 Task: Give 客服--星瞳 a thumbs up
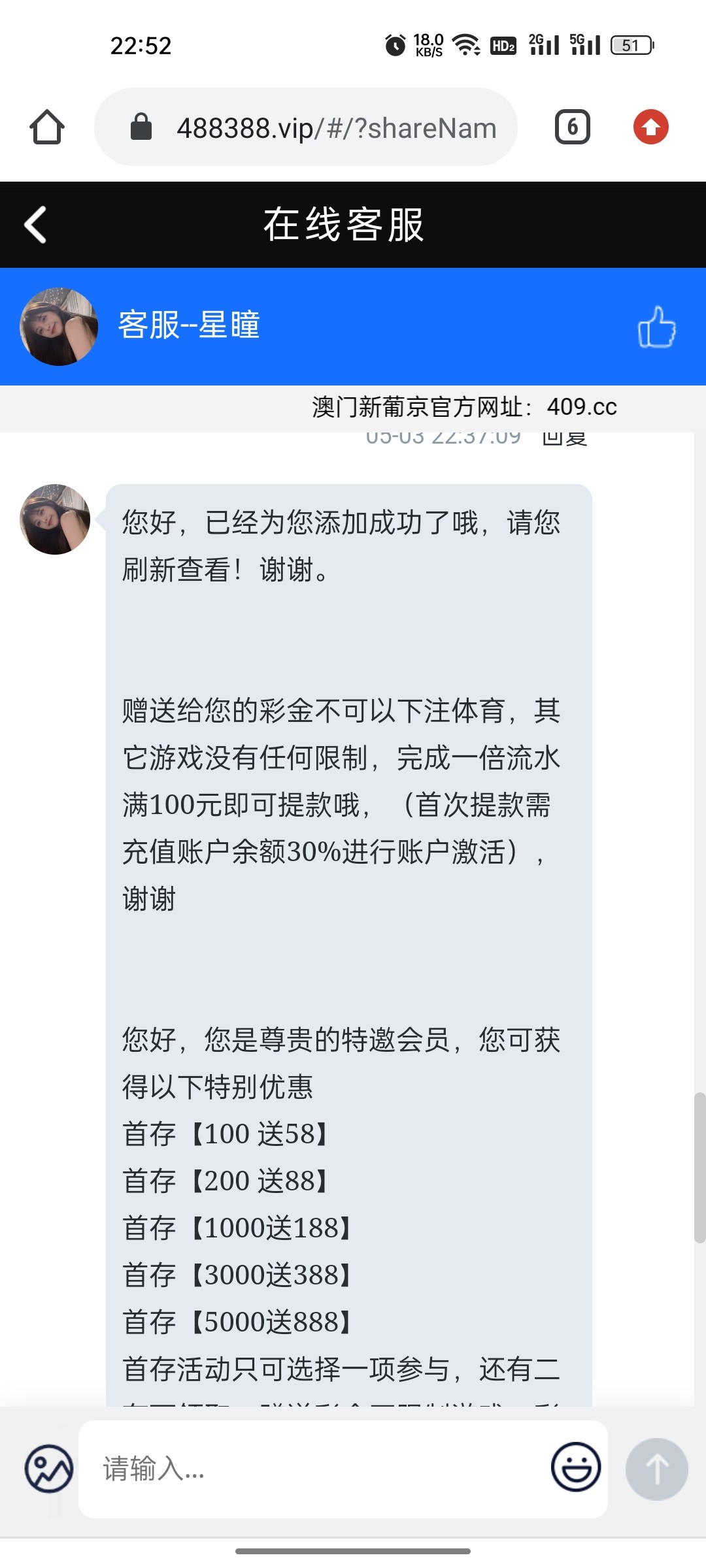click(x=656, y=327)
